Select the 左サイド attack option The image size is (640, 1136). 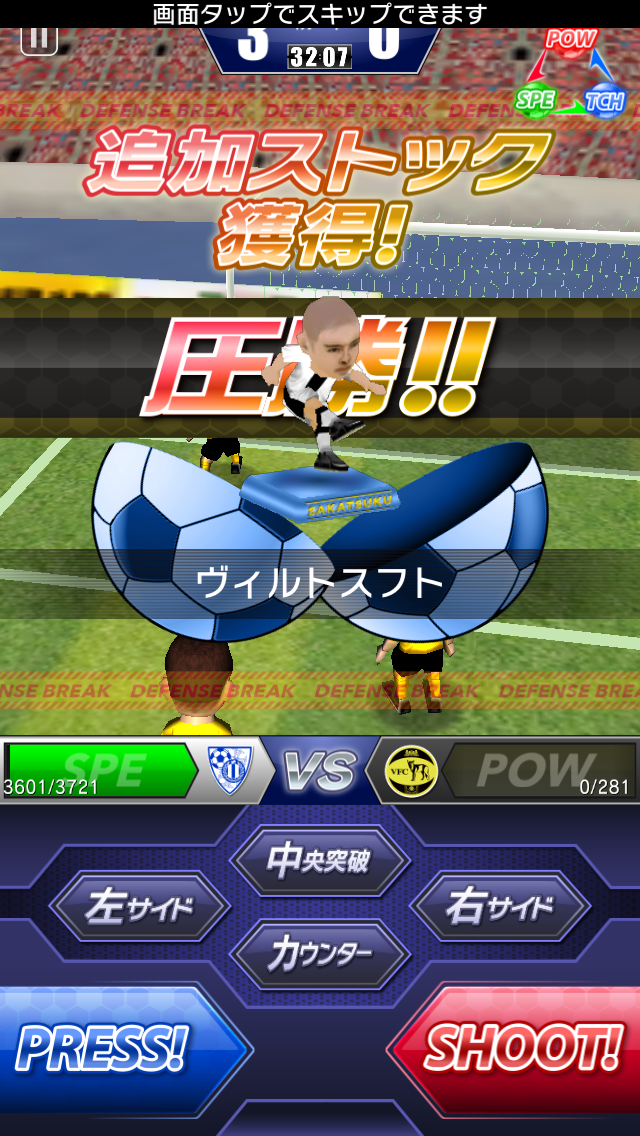[x=139, y=906]
